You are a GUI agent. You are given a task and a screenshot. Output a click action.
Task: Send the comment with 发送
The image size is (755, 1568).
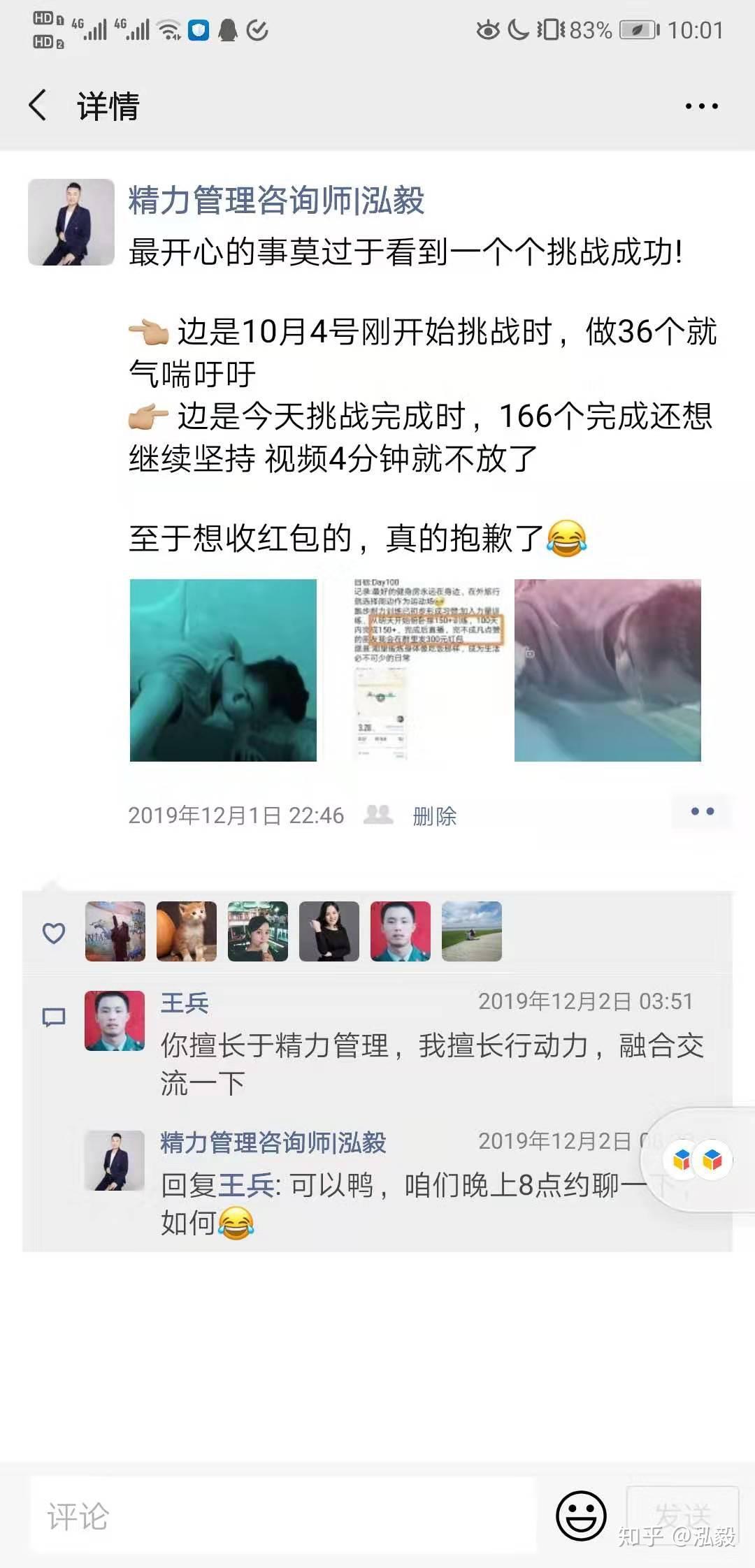click(x=682, y=1516)
